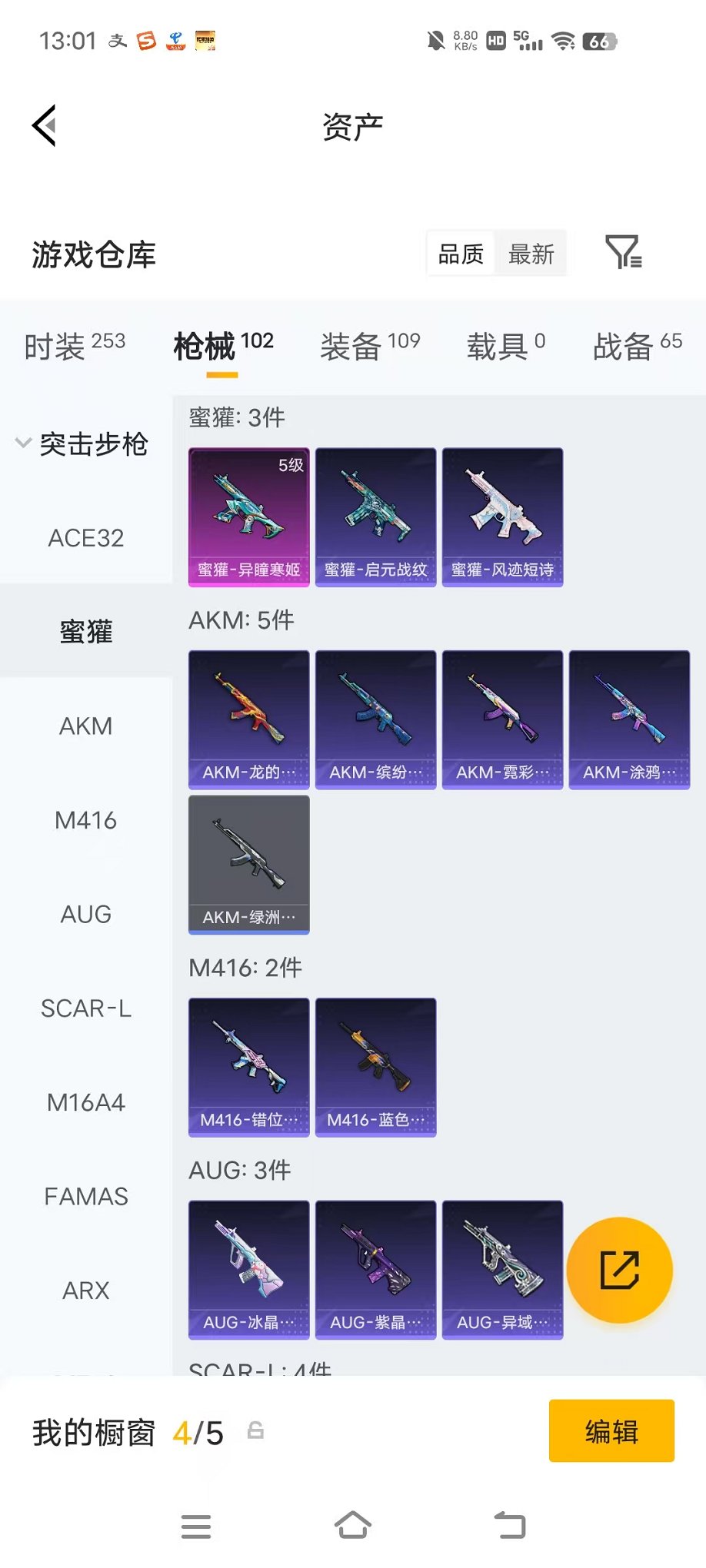Tap the AUG-冰晶 skin thumbnail
The height and width of the screenshot is (1568, 706).
[x=248, y=1269]
